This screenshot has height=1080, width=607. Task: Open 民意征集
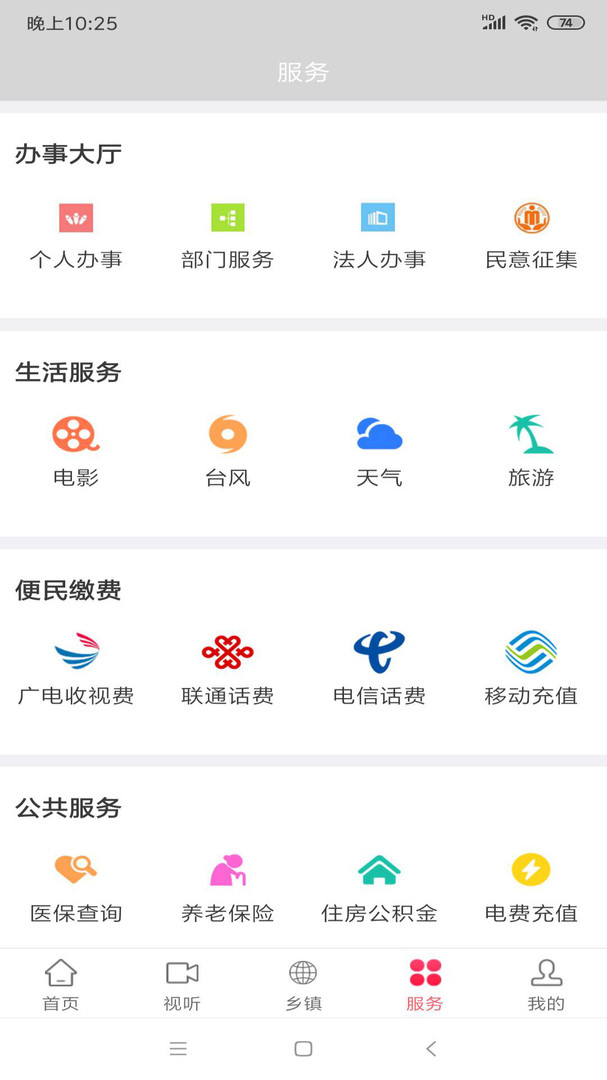click(x=531, y=236)
